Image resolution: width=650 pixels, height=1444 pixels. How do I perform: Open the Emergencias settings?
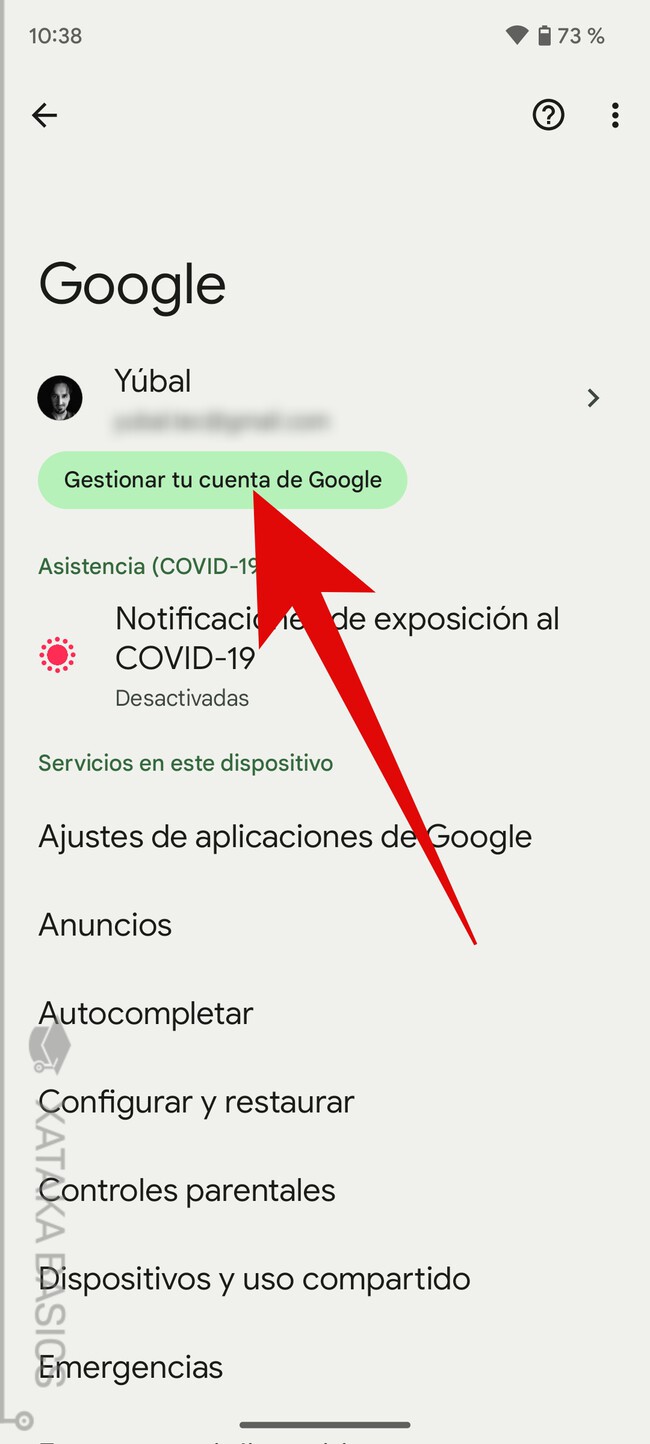click(x=131, y=1366)
